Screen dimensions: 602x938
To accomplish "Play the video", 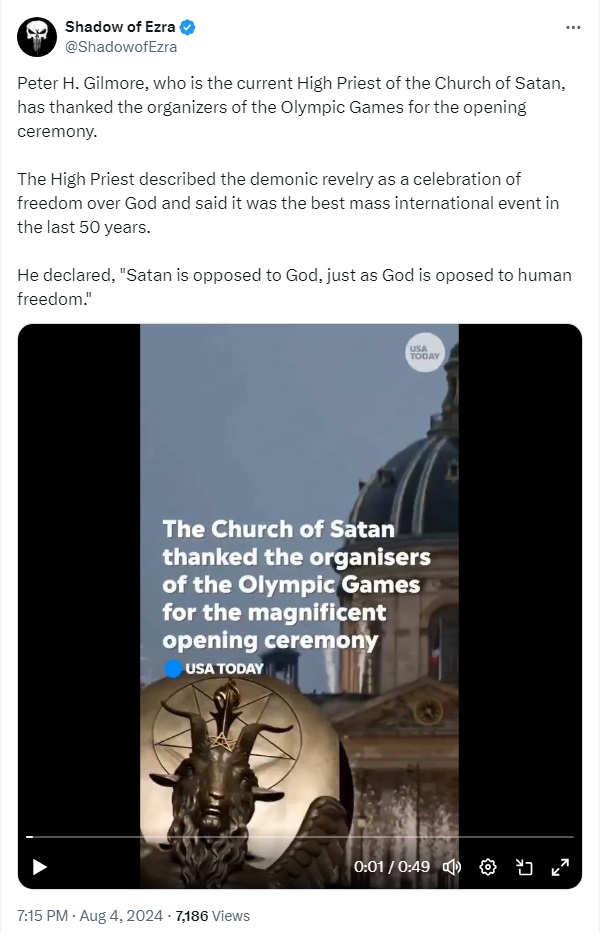I will [40, 867].
